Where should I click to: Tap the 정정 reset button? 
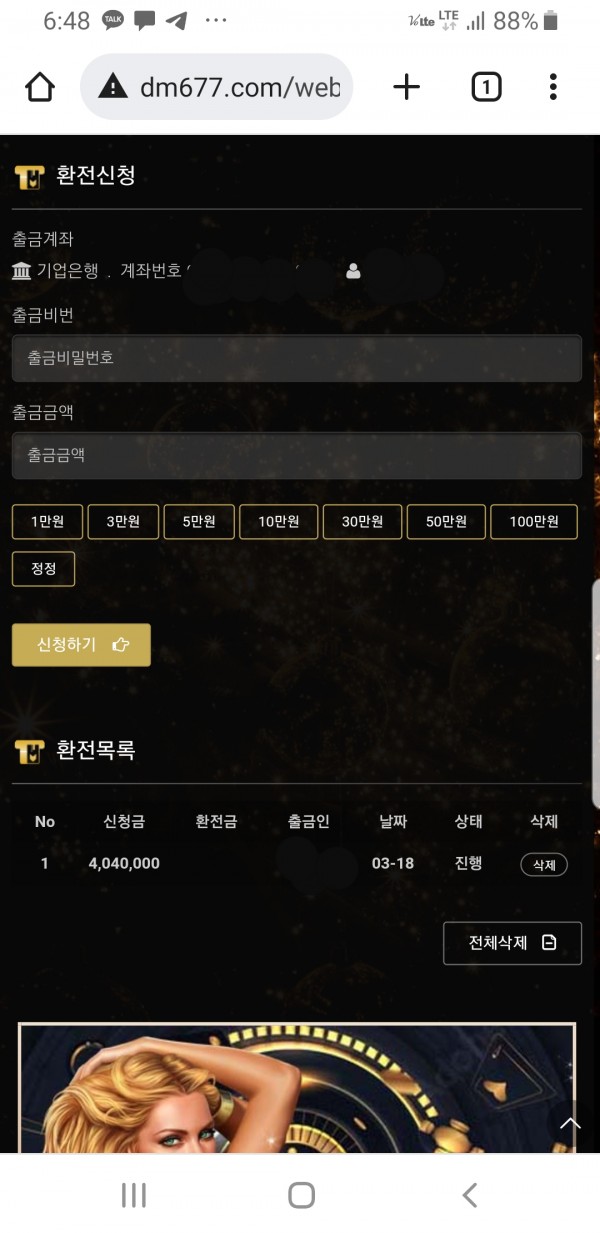[x=43, y=569]
